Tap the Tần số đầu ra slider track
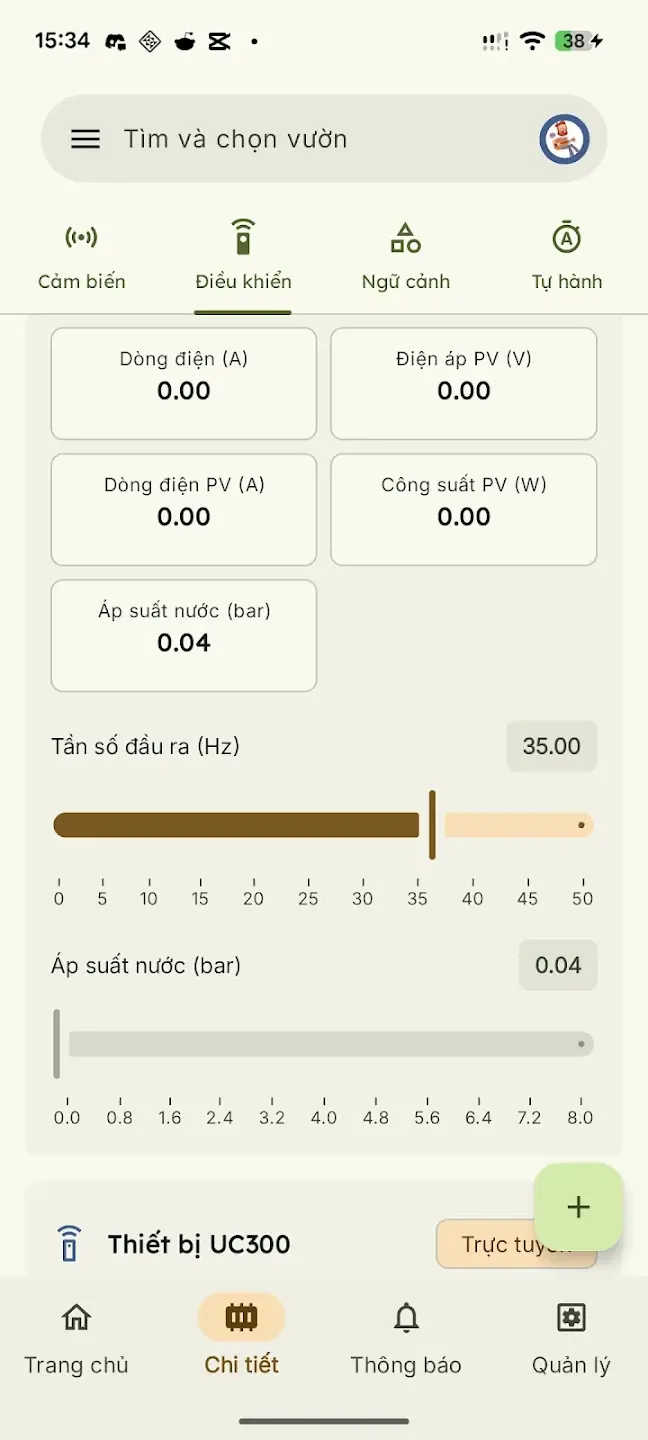This screenshot has height=1440, width=648. point(324,825)
